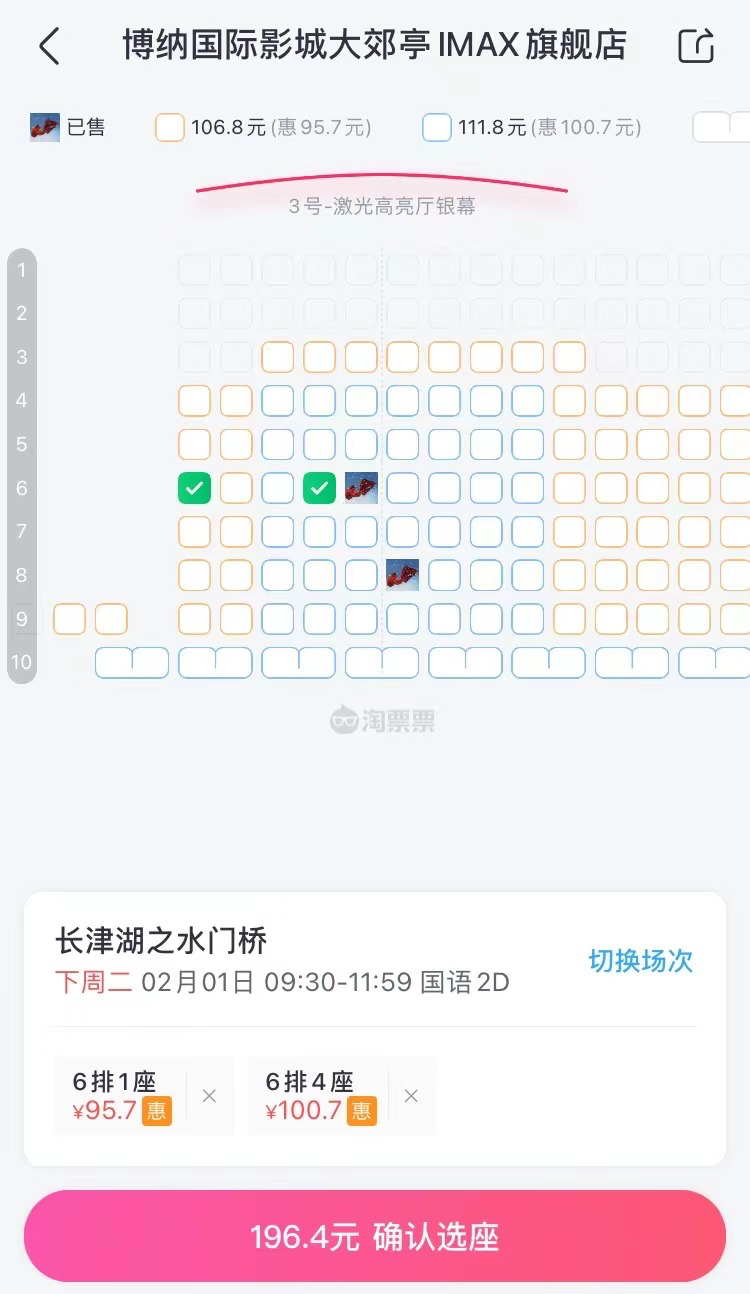Select the leftmost orange seat in row 9
Image resolution: width=750 pixels, height=1294 pixels.
click(69, 619)
